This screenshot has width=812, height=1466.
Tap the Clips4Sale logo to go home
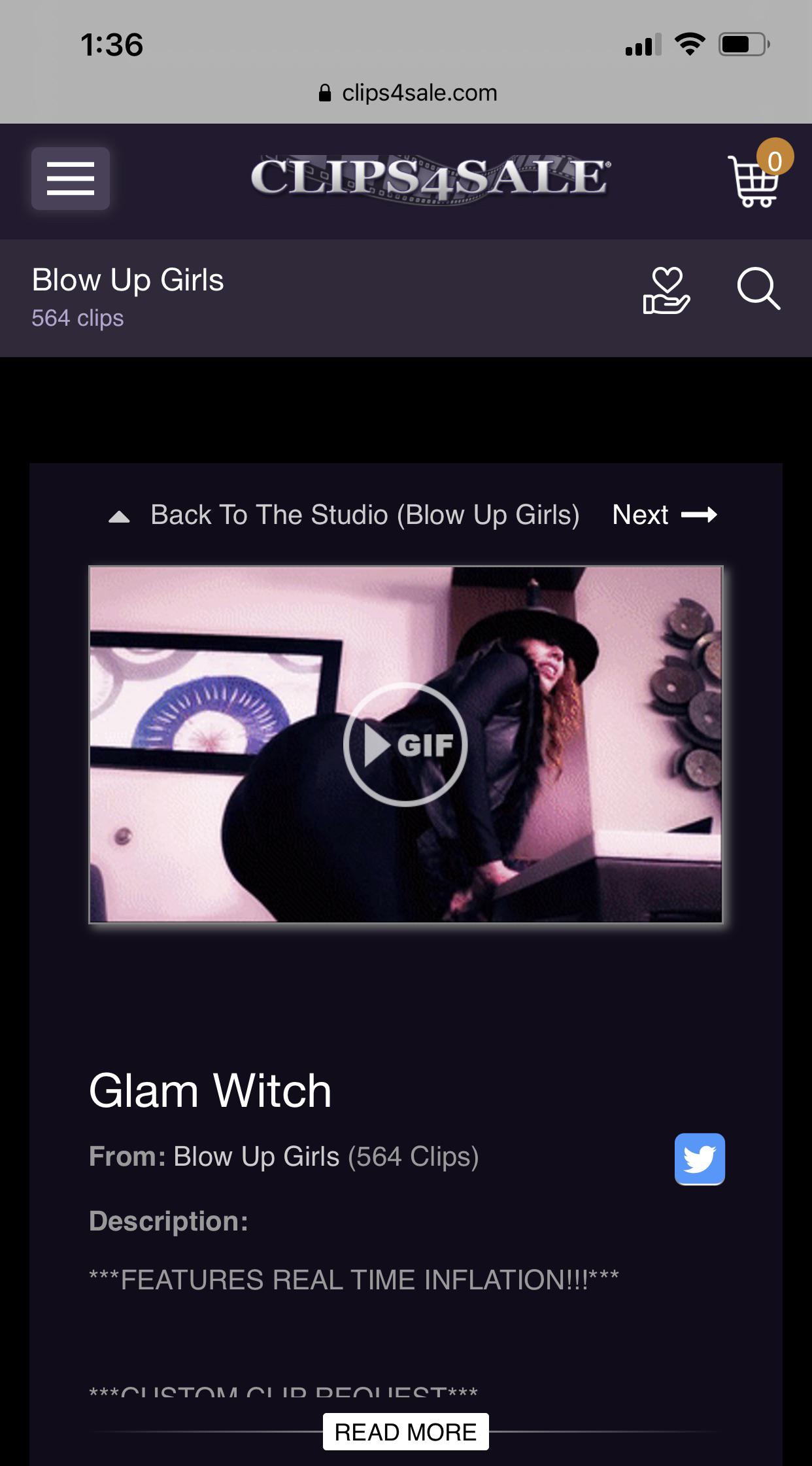(430, 177)
